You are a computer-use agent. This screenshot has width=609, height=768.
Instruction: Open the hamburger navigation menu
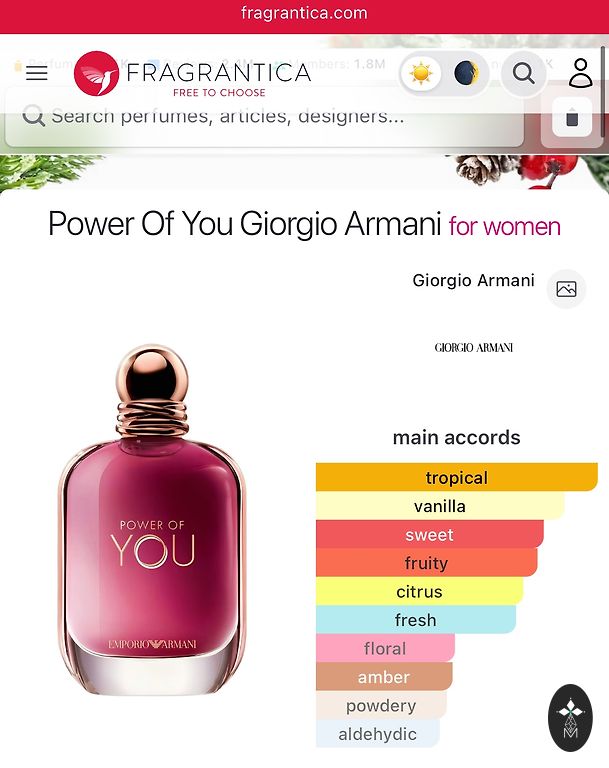[x=37, y=73]
